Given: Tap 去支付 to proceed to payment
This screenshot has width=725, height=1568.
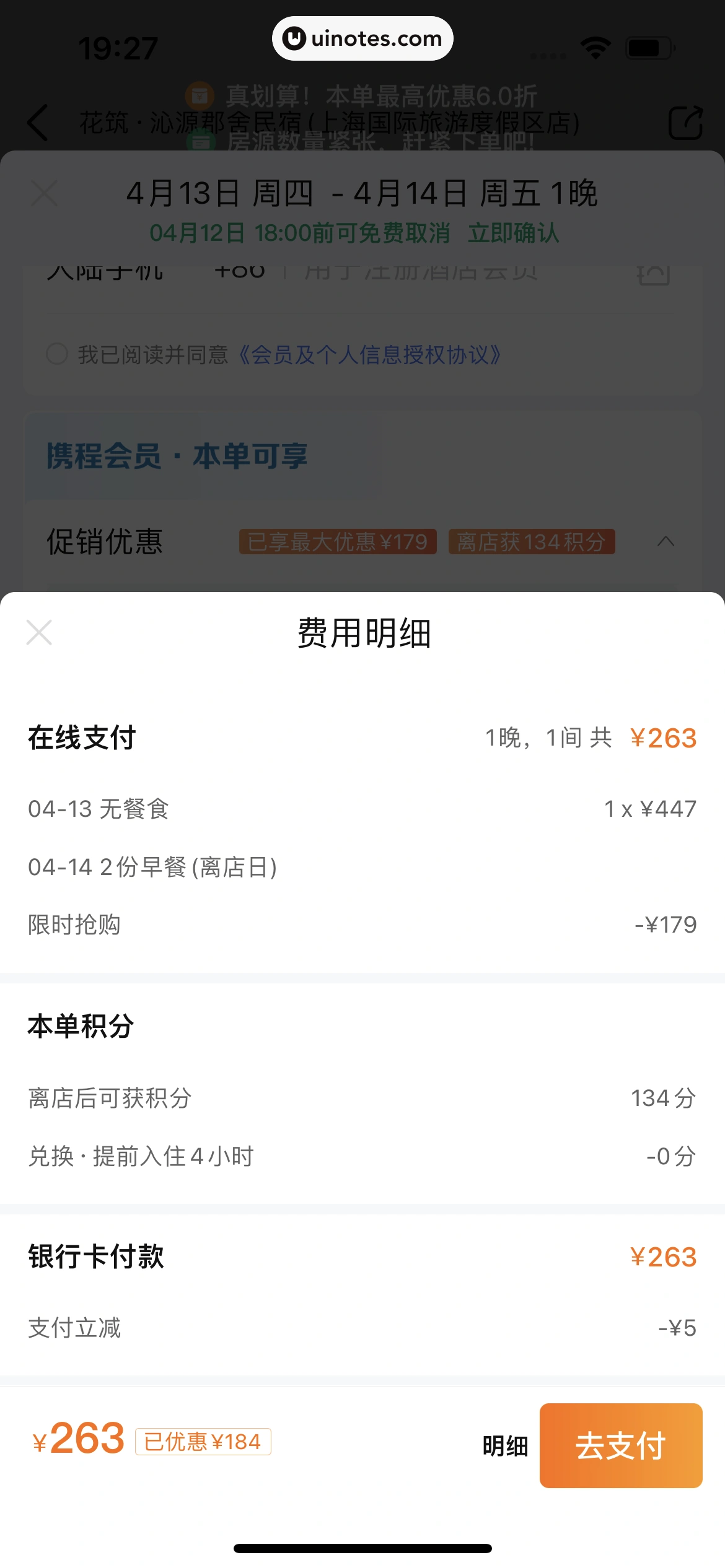Looking at the screenshot, I should 620,1445.
